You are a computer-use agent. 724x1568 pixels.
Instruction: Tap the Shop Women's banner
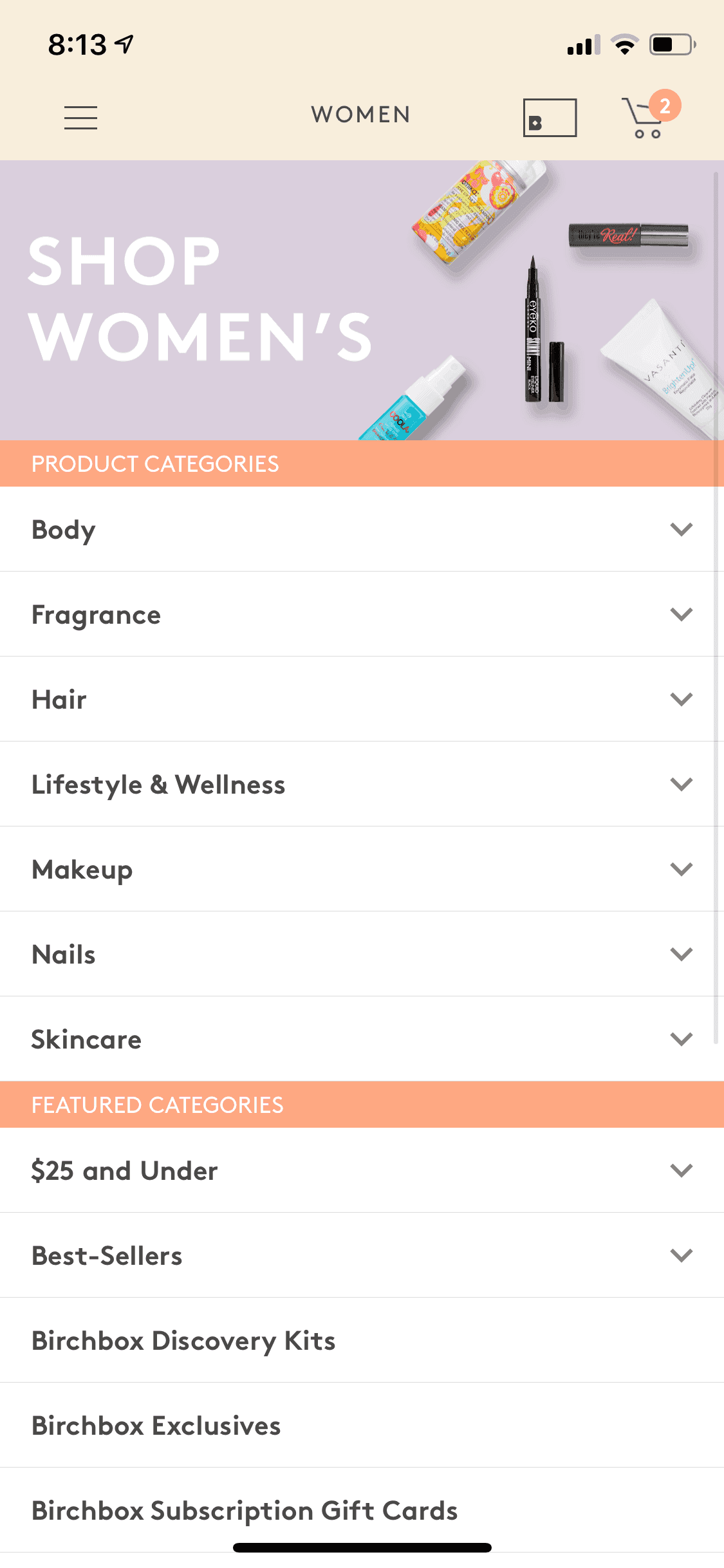tap(362, 300)
